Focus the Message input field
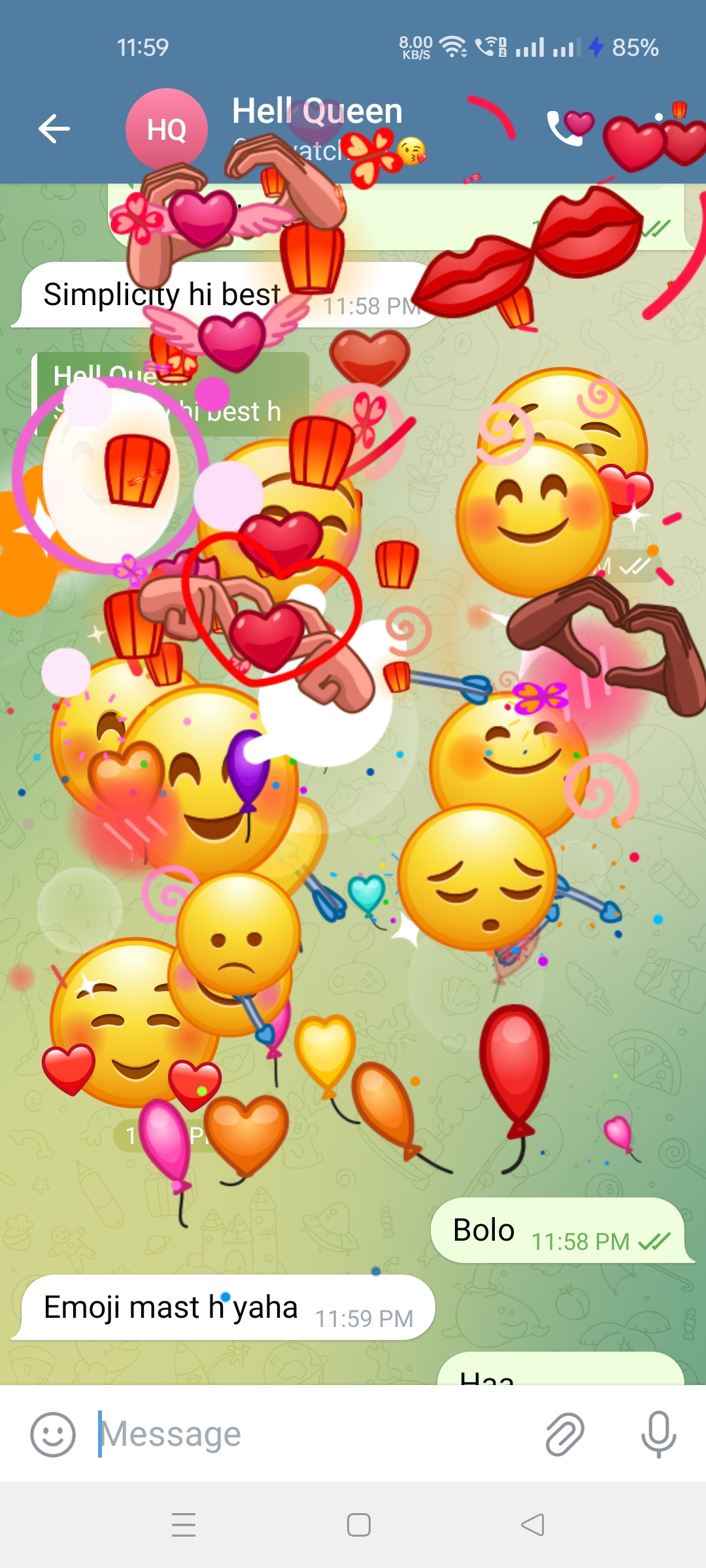706x1568 pixels. [314, 1435]
